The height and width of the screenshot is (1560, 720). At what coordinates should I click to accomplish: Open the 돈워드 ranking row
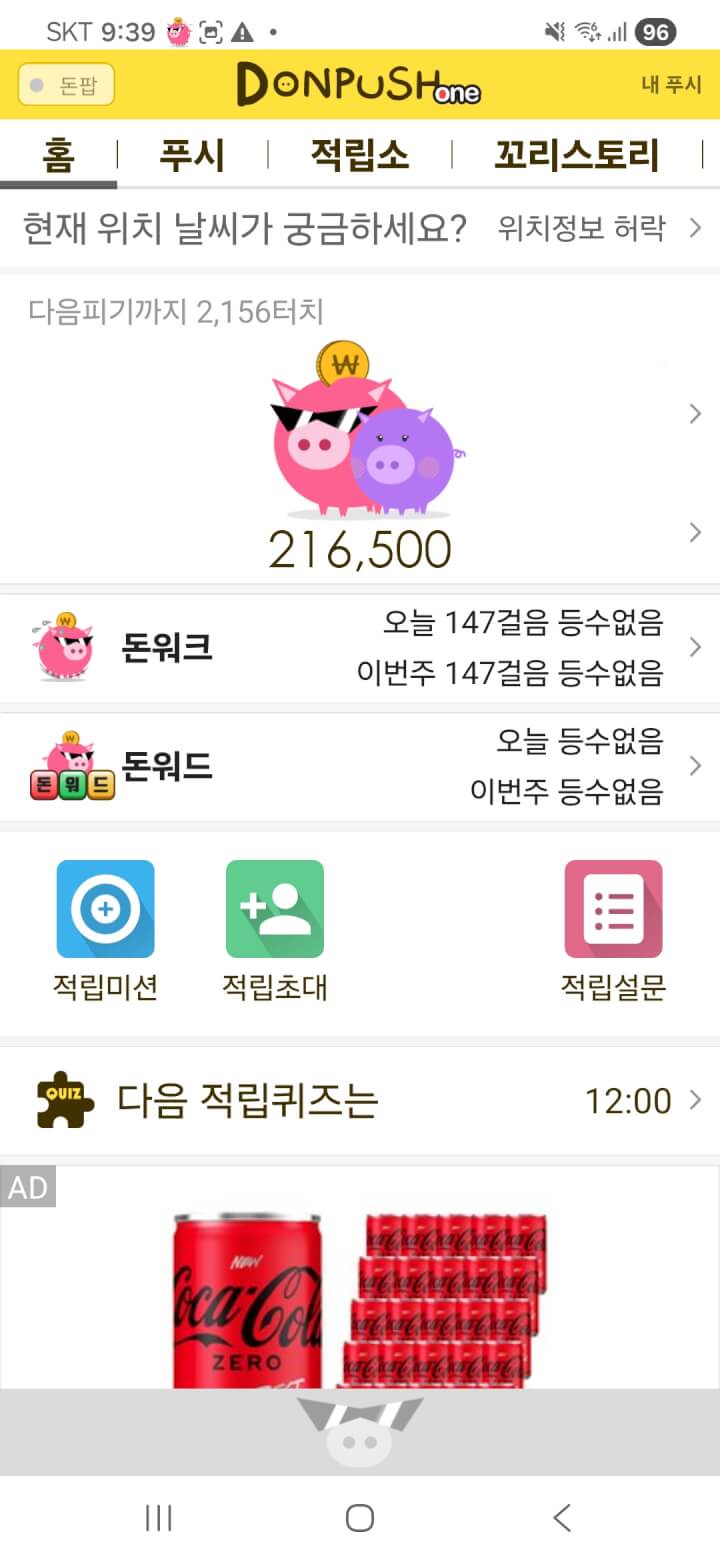(x=360, y=767)
